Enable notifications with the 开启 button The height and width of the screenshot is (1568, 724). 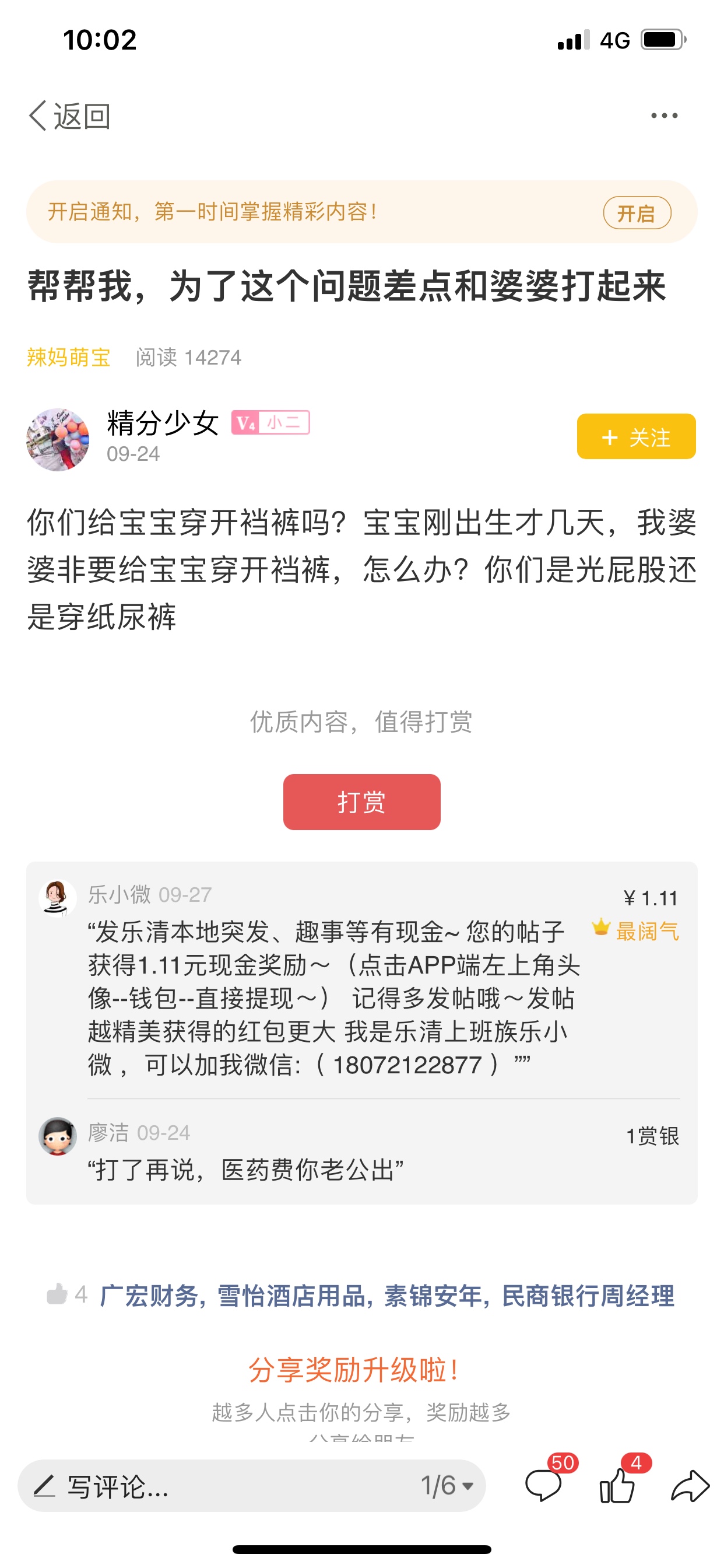point(637,213)
